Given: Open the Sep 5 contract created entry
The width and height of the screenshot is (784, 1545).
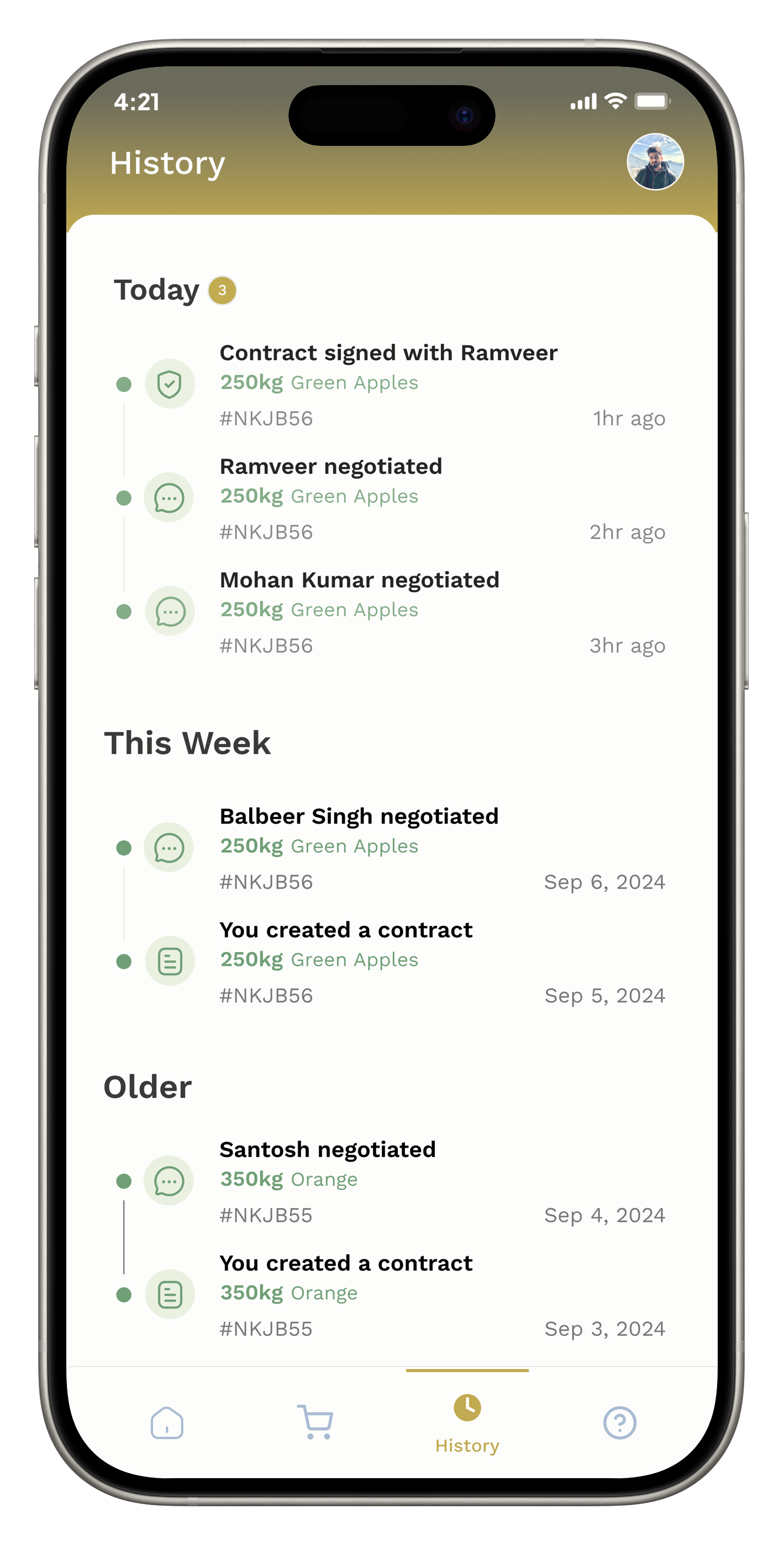Looking at the screenshot, I should coord(345,930).
